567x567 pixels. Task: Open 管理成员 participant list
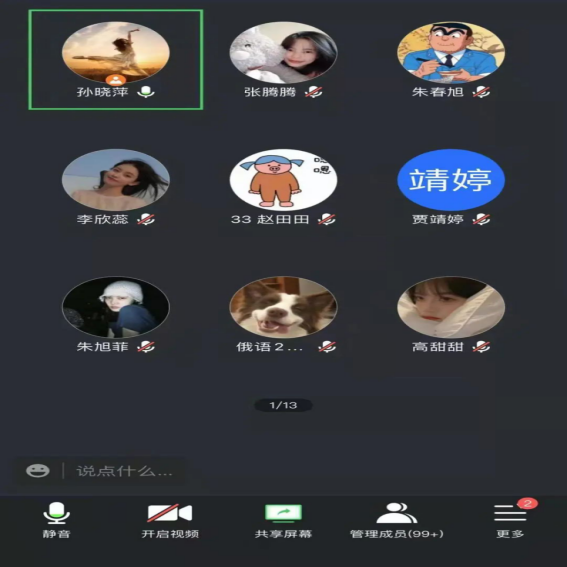397,520
